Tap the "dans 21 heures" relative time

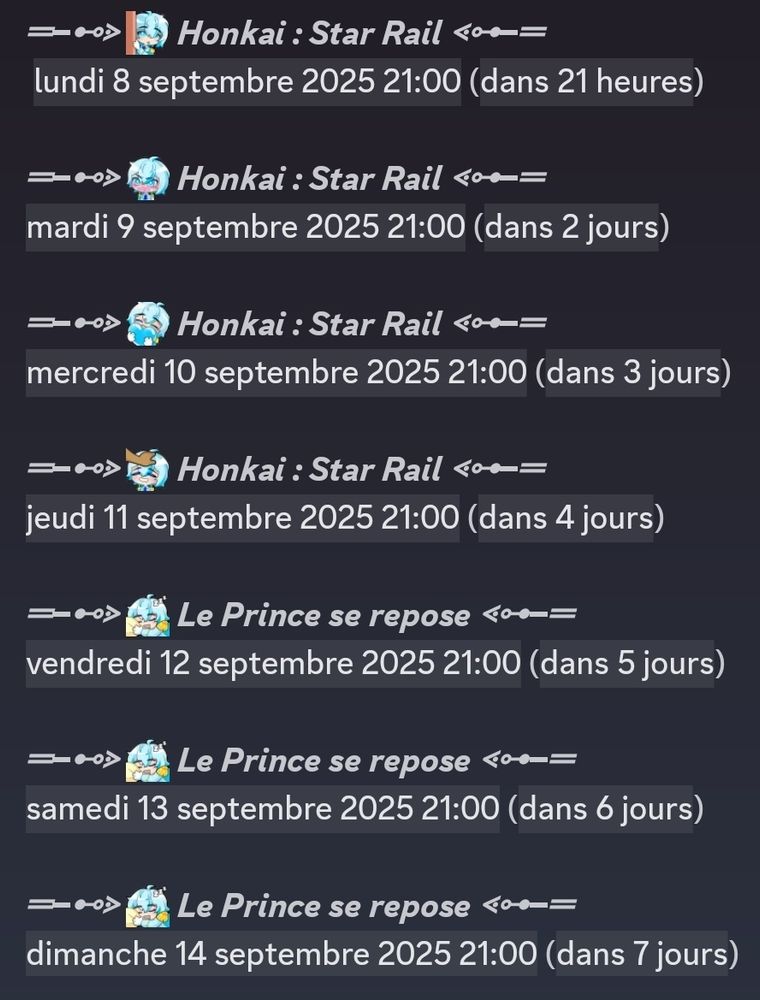click(586, 82)
